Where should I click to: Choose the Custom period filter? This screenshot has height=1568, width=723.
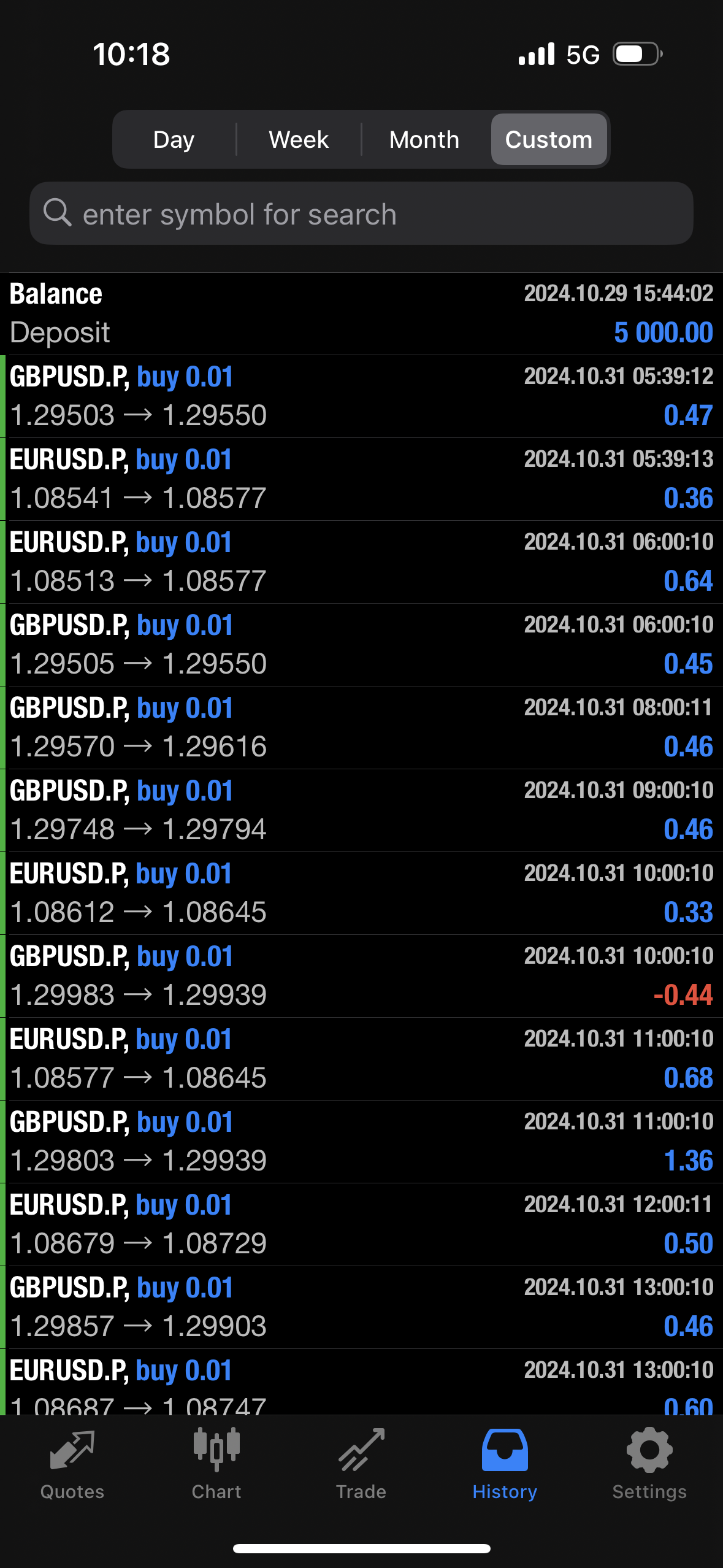pos(548,140)
